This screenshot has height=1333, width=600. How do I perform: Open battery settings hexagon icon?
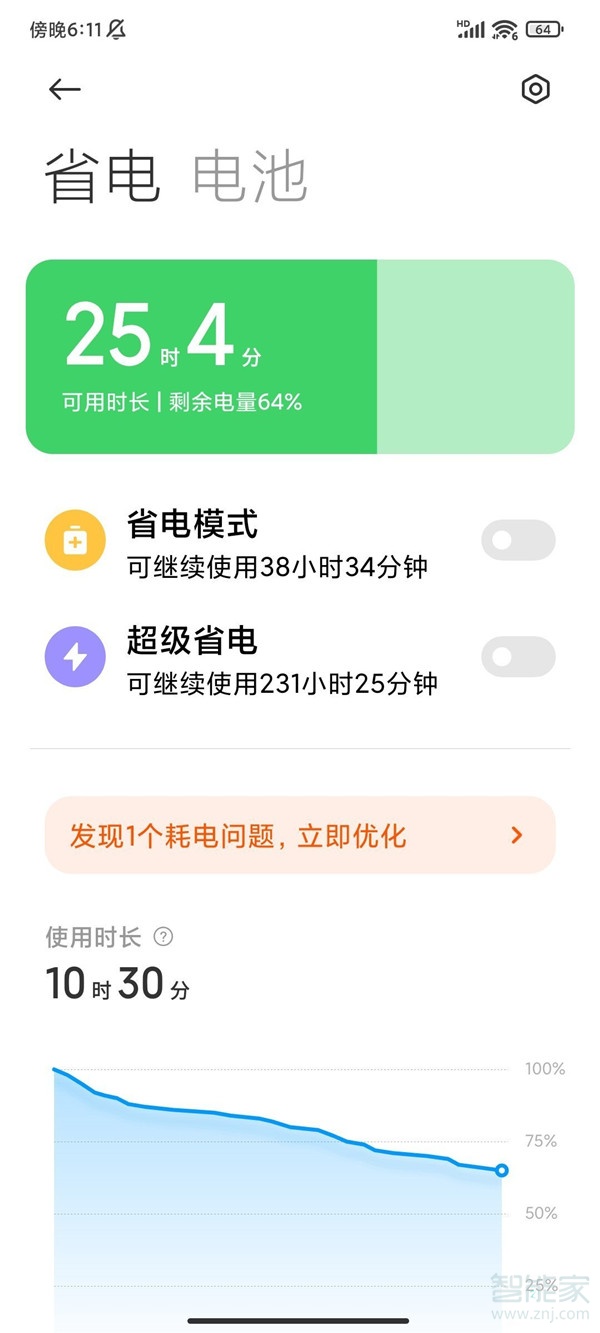536,89
